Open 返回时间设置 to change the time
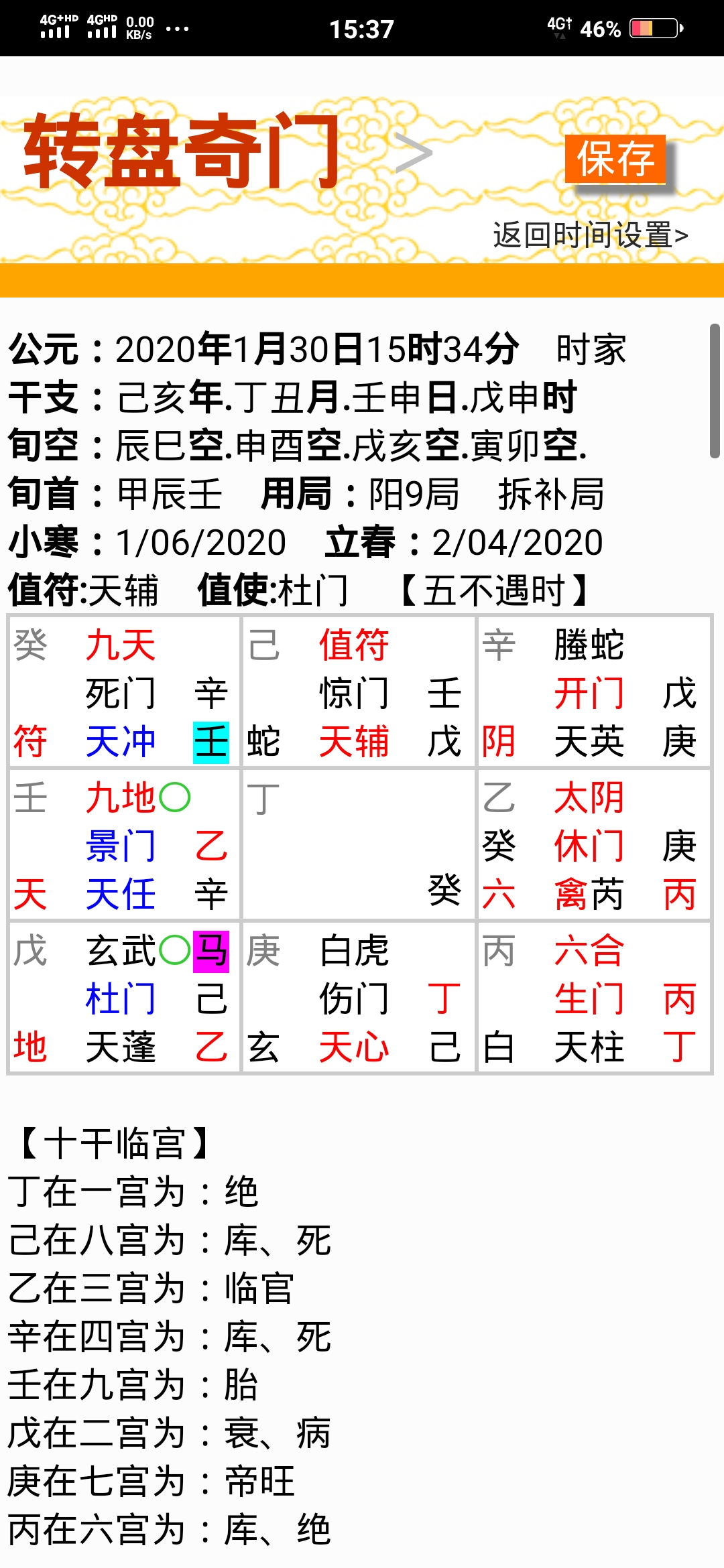 590,235
